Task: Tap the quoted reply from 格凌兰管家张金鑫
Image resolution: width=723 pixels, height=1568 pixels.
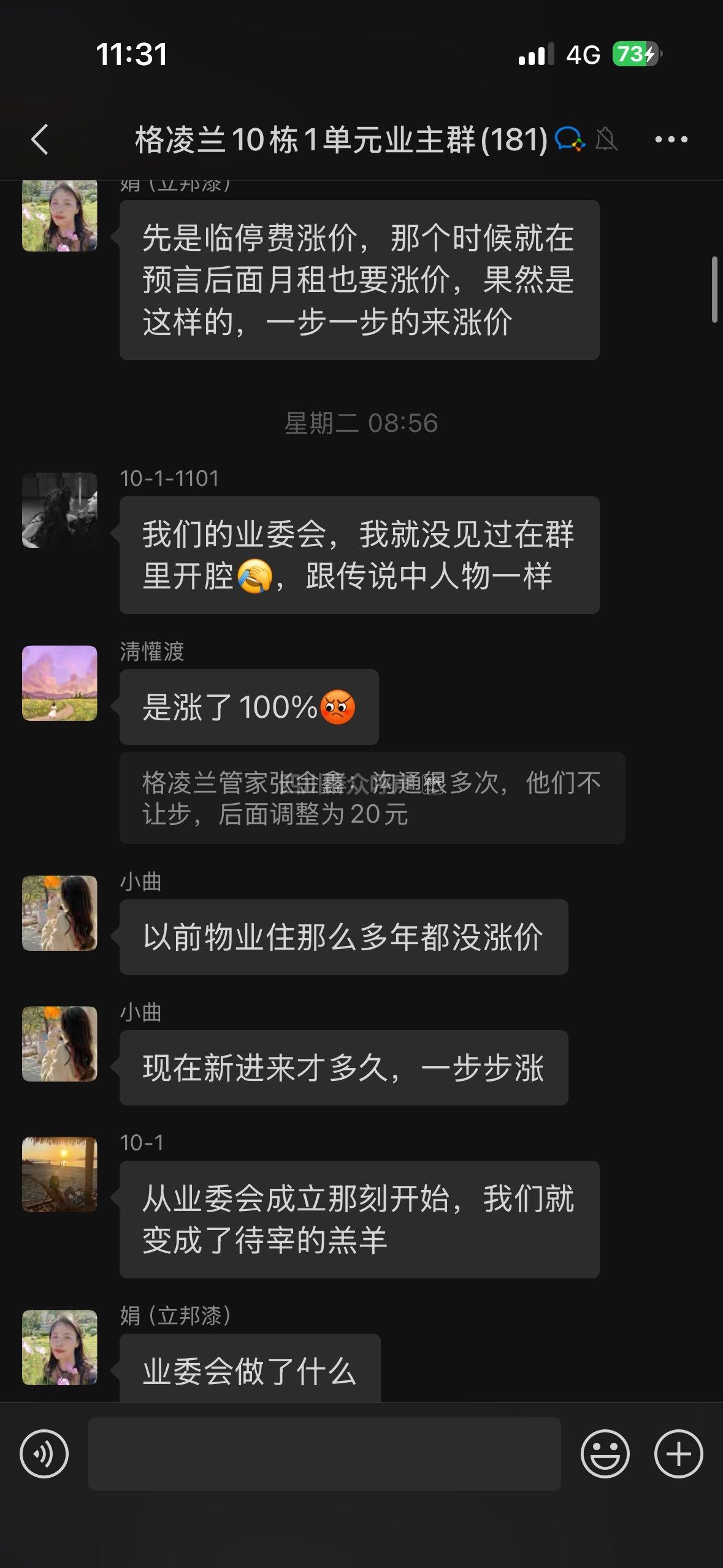Action: click(372, 798)
